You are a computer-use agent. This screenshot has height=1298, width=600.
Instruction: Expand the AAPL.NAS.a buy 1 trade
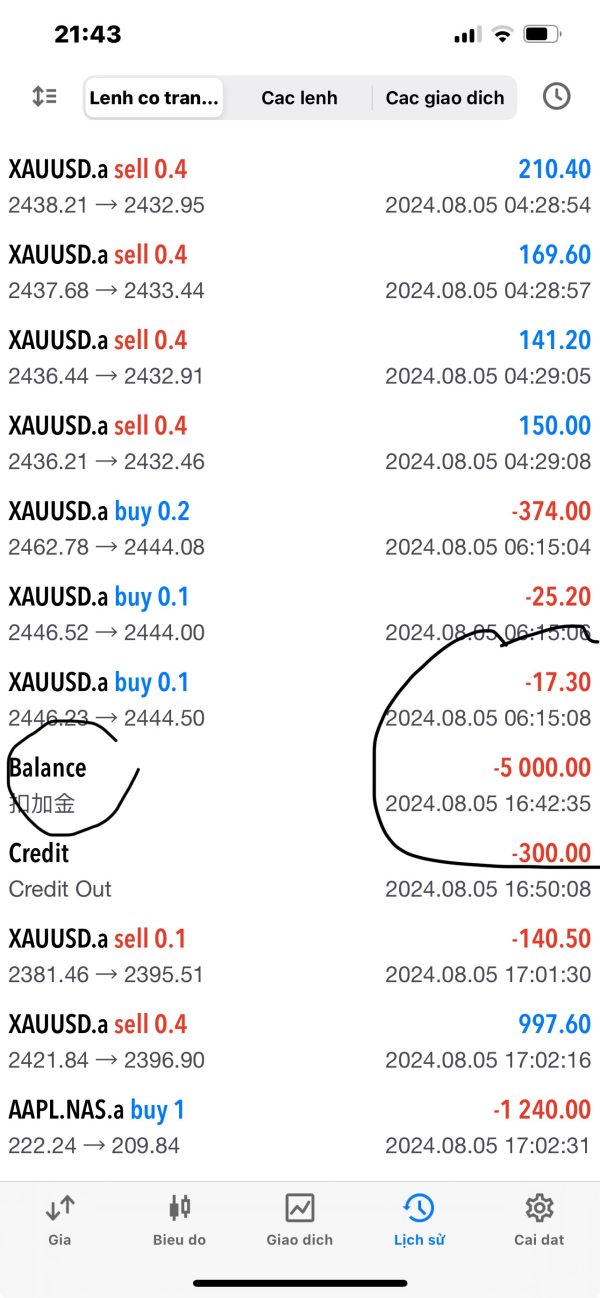pos(300,1126)
